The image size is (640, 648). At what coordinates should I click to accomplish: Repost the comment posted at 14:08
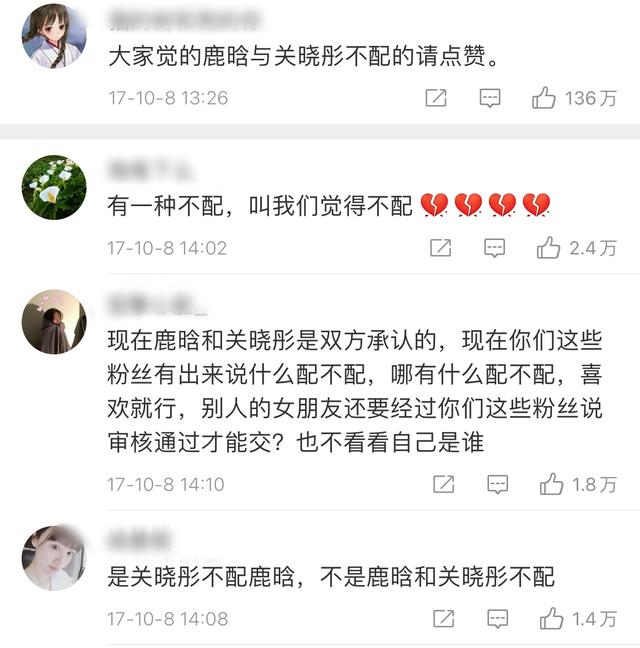pyautogui.click(x=444, y=619)
